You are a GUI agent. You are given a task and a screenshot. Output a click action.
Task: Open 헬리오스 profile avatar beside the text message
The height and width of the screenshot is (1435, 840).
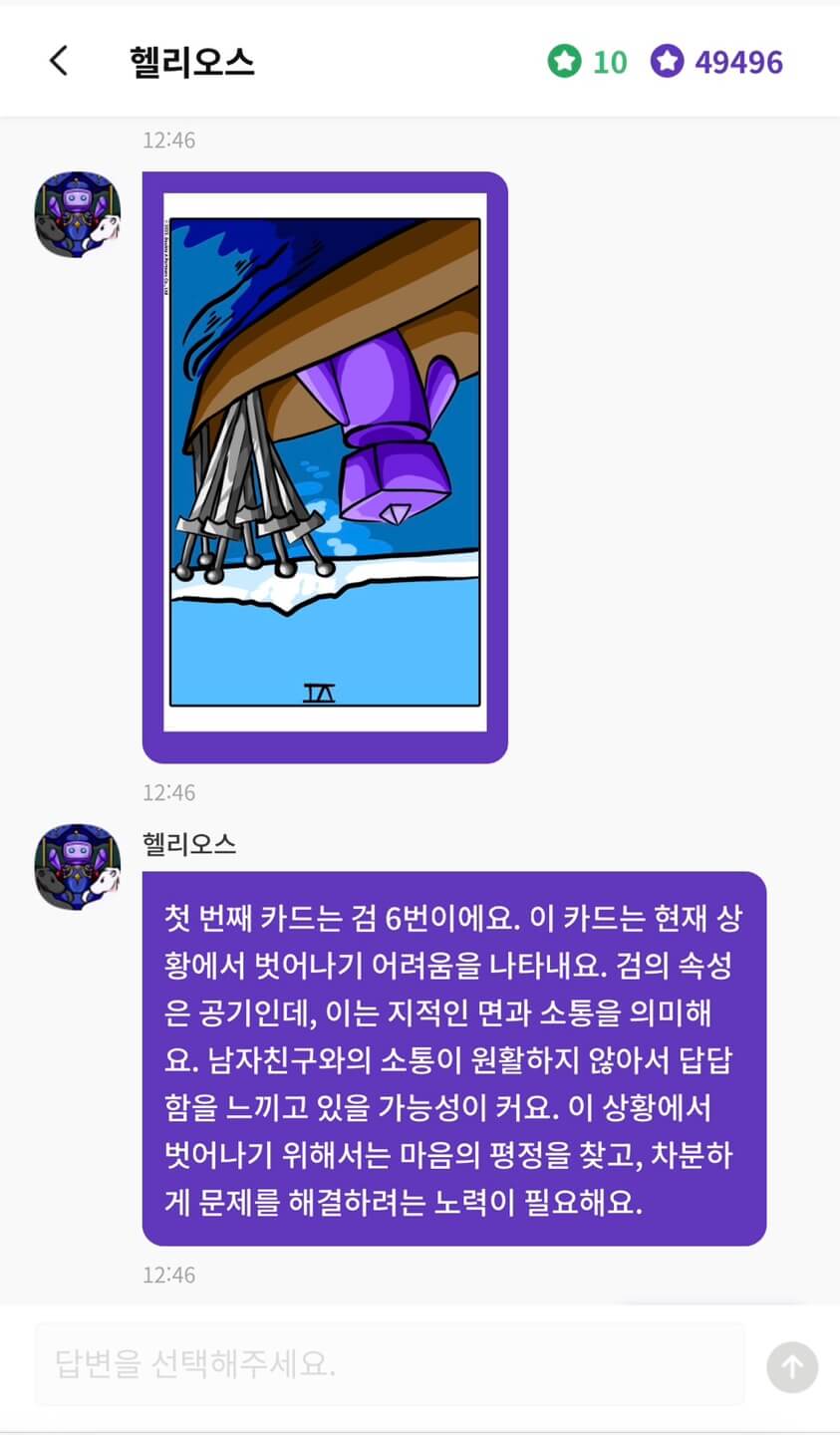(x=78, y=867)
